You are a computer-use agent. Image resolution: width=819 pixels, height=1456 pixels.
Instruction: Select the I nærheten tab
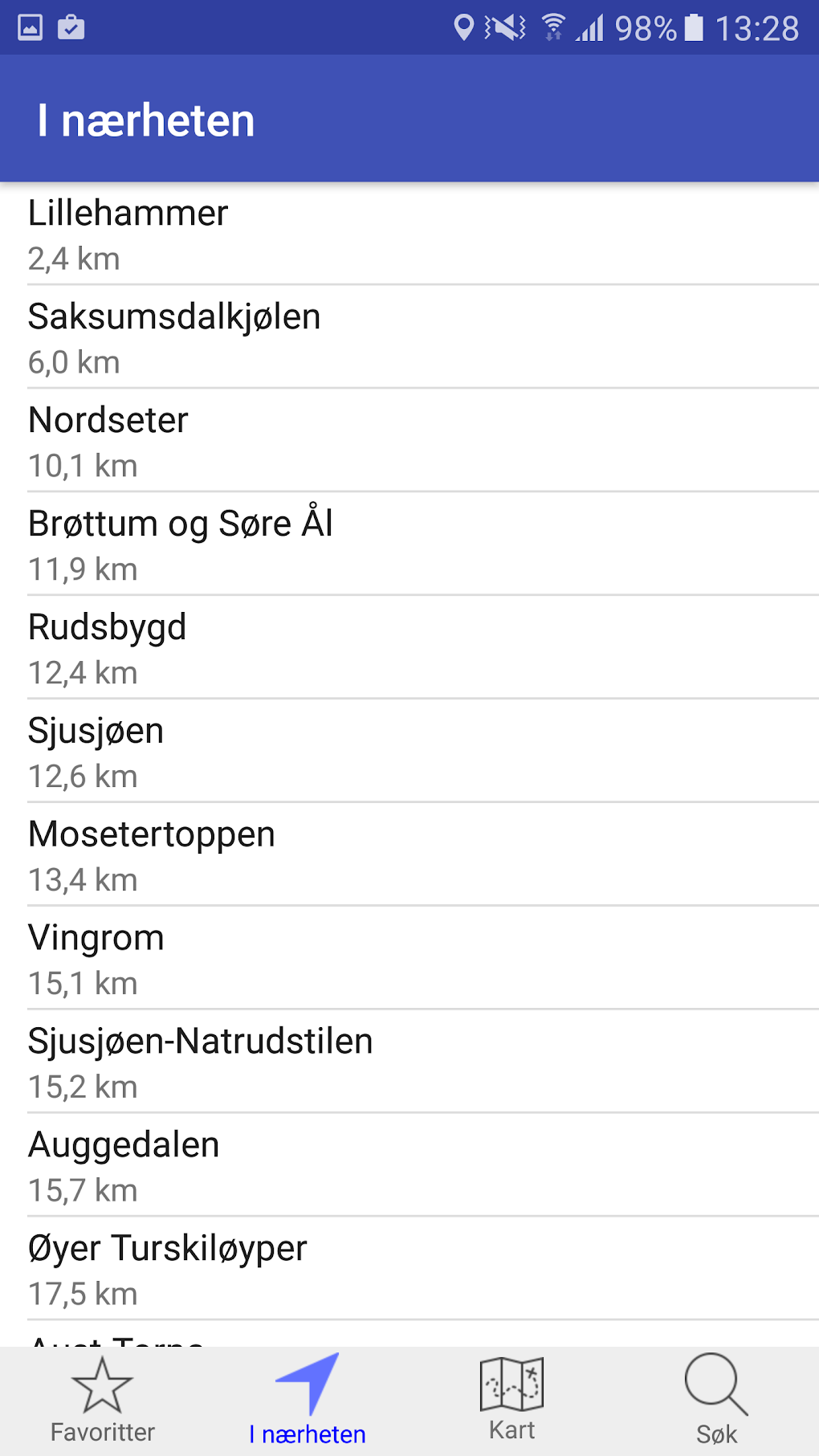coord(307,1401)
